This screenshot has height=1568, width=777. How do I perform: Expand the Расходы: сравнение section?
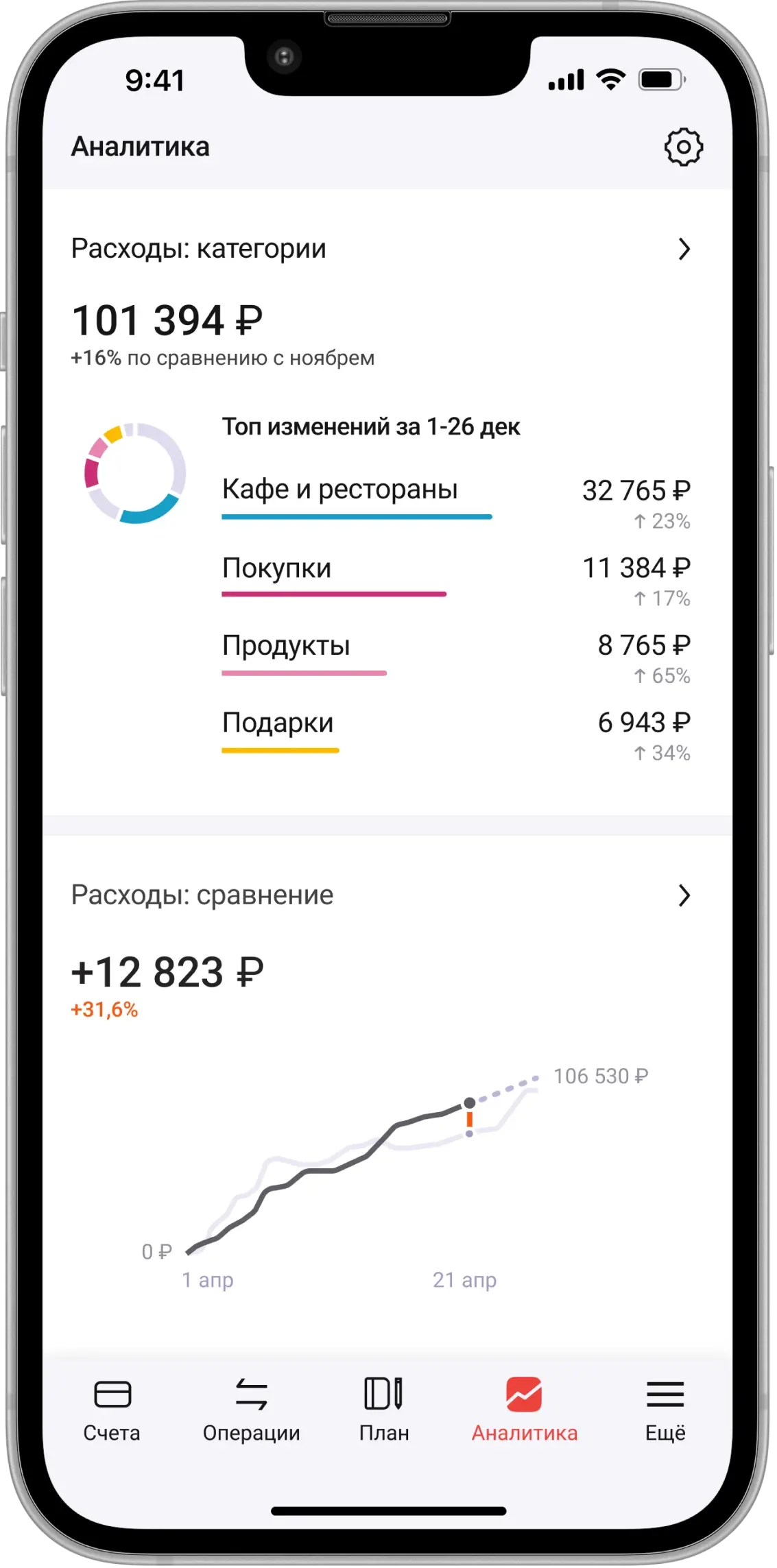point(683,895)
